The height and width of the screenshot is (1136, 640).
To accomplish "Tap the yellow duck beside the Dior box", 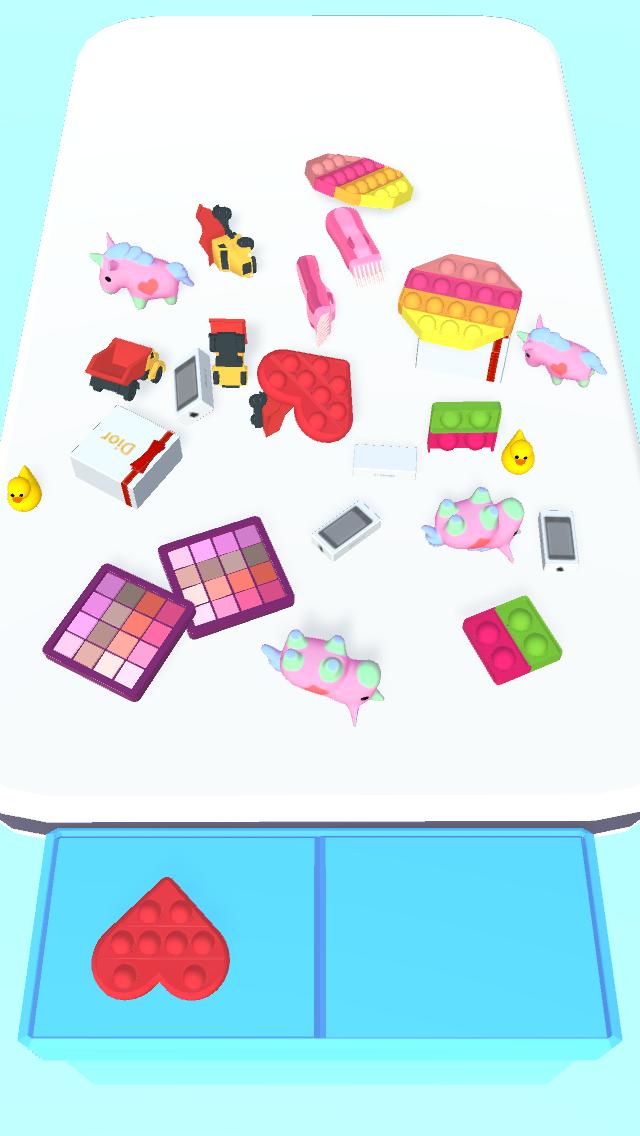I will point(22,490).
